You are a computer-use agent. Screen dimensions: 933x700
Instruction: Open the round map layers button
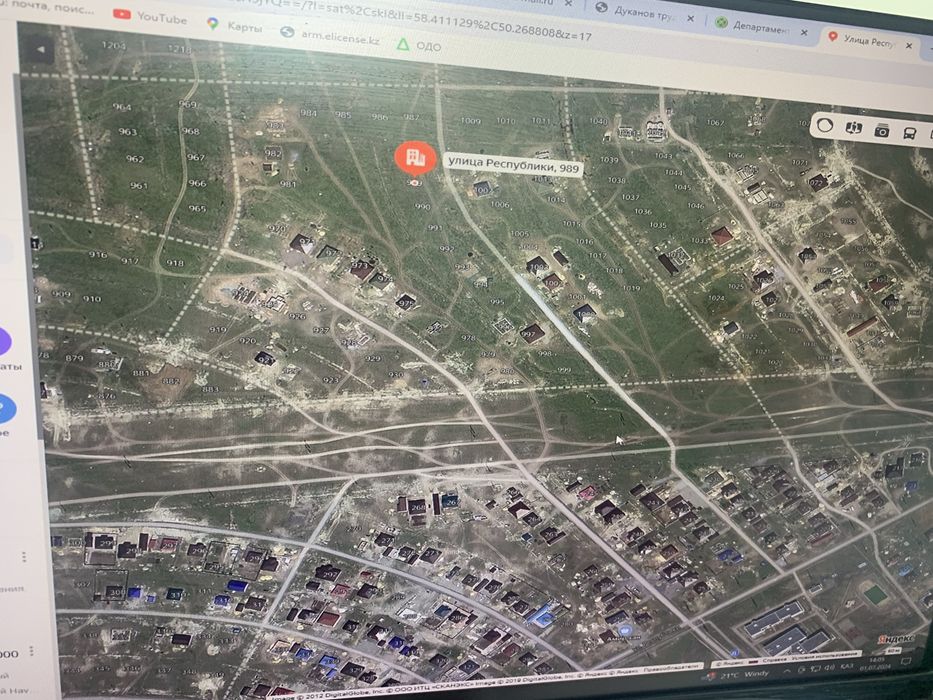pyautogui.click(x=825, y=125)
